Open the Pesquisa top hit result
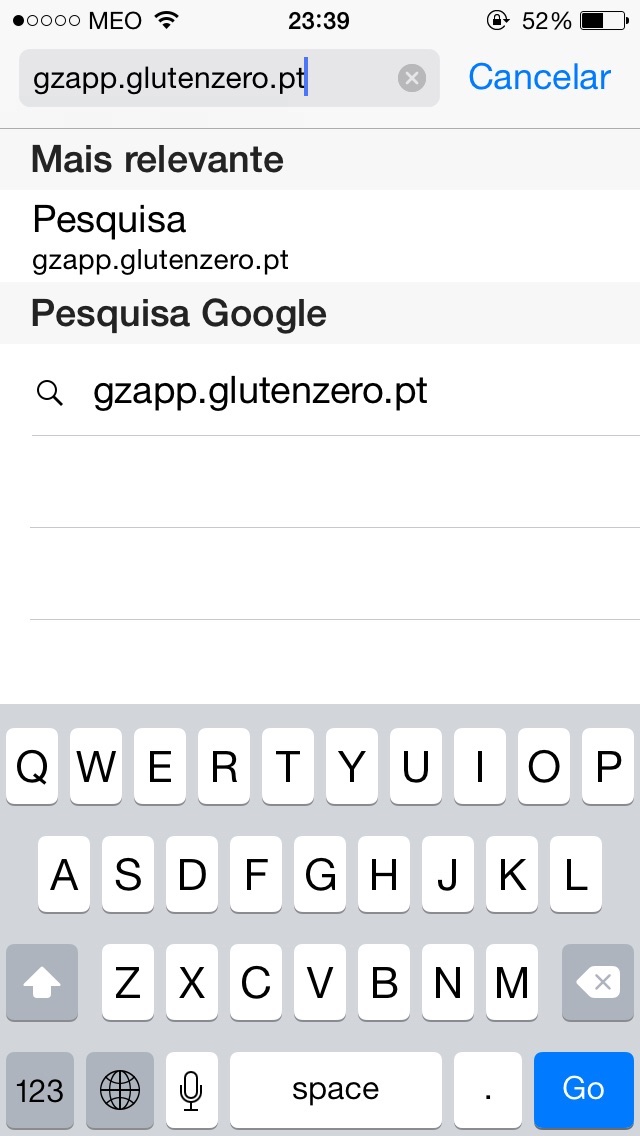Screen dimensions: 640x1136 (x=320, y=236)
